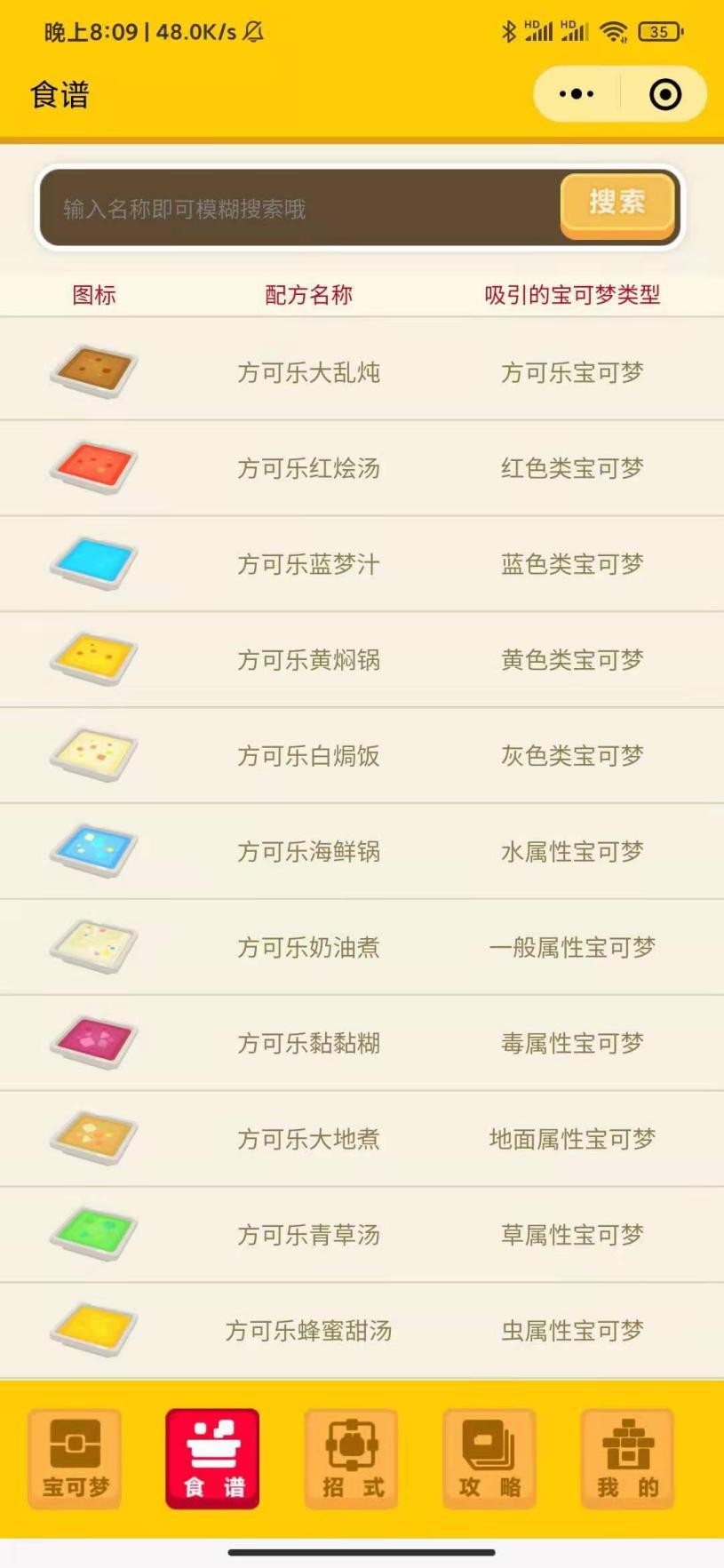Select the 食谱 tab
The height and width of the screenshot is (1568, 724).
(213, 1459)
